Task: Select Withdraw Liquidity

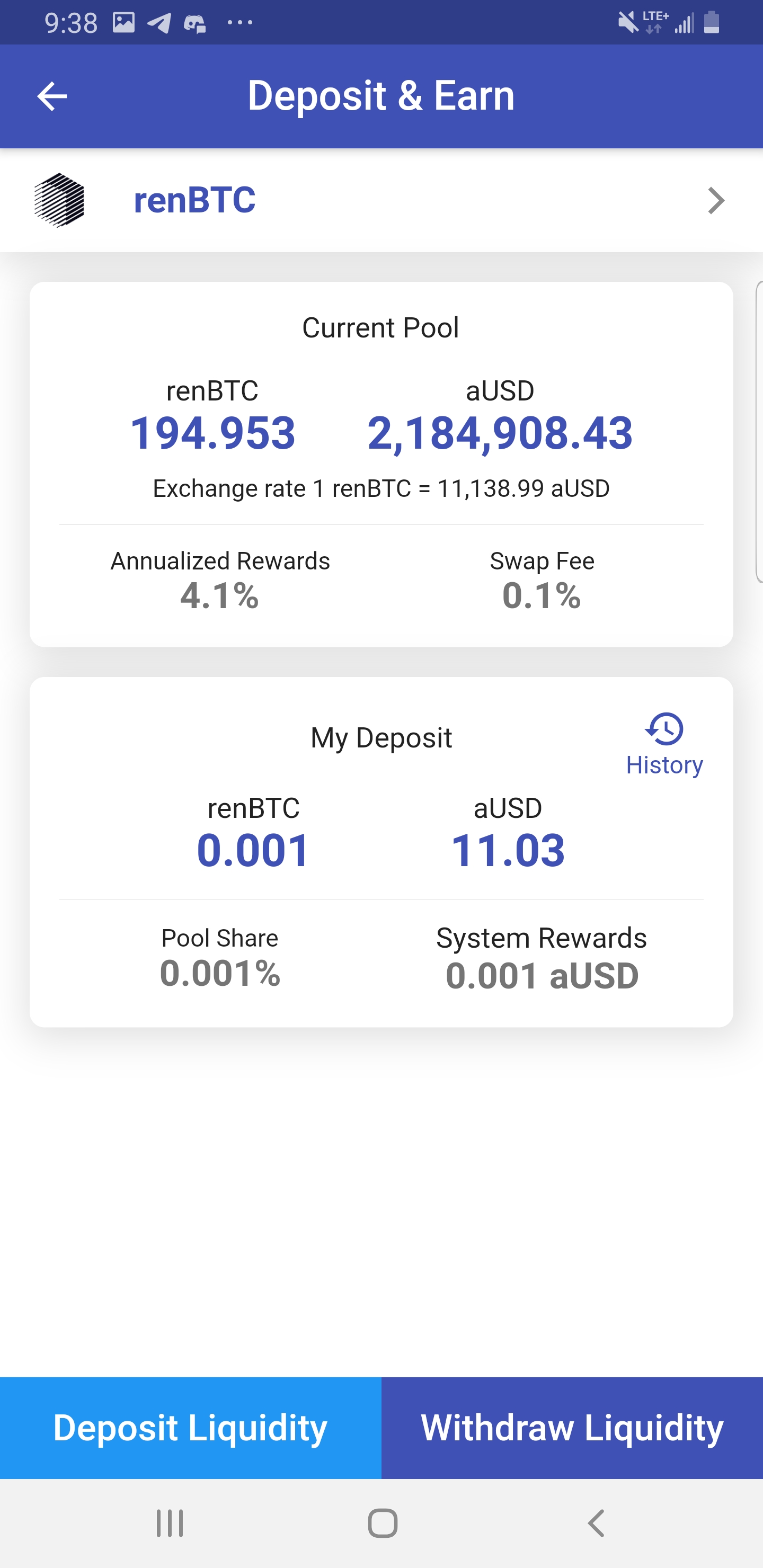Action: click(572, 1428)
